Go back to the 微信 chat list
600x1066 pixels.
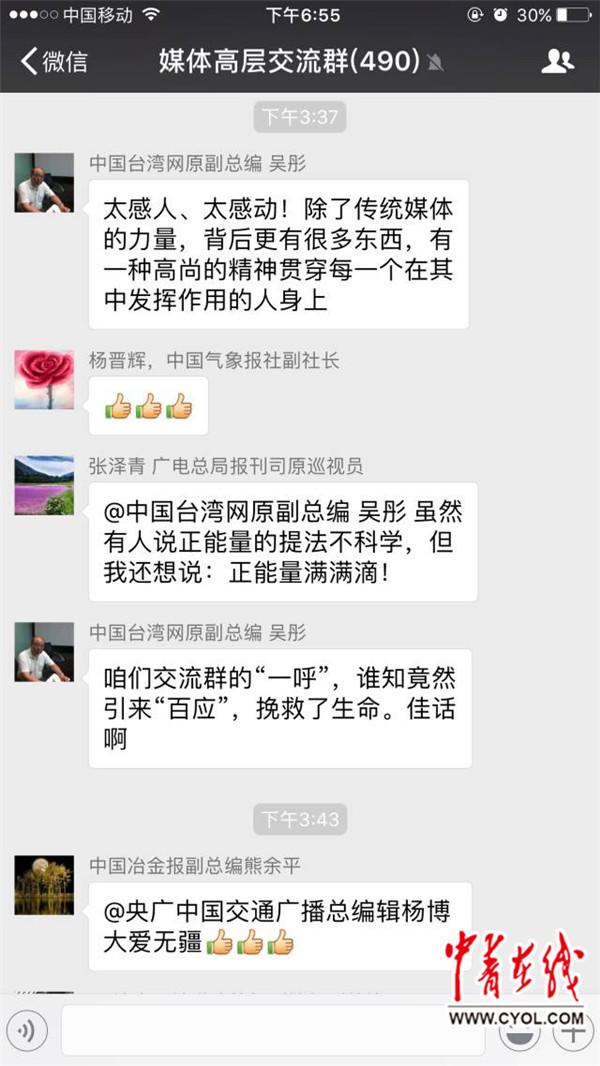(54, 61)
